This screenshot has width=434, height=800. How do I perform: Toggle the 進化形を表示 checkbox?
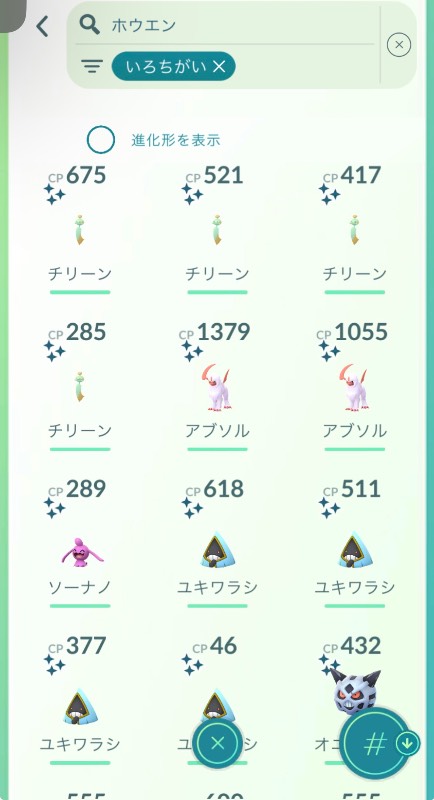point(100,139)
